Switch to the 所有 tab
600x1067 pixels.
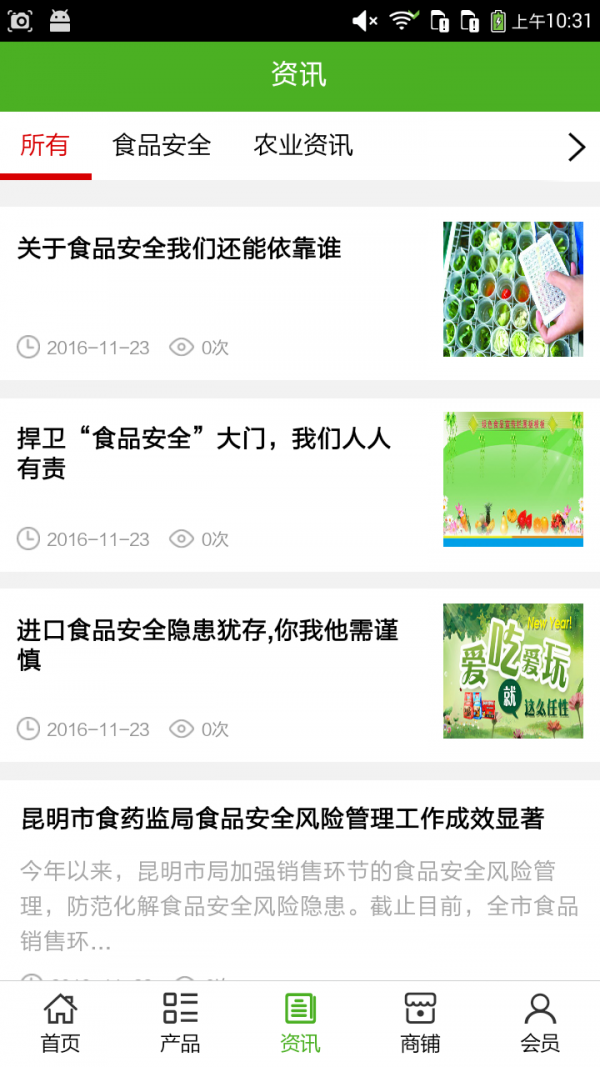45,146
